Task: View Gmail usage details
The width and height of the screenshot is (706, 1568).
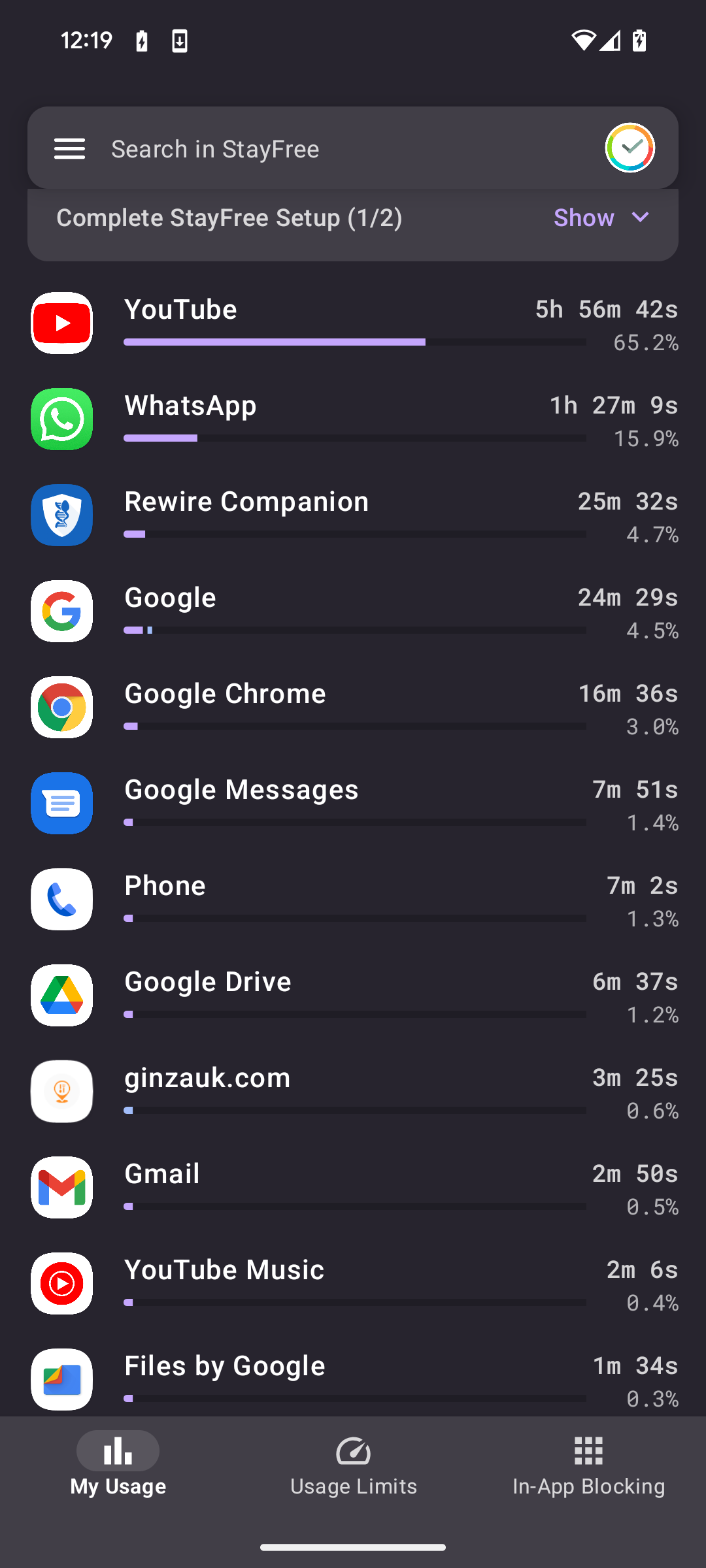Action: coord(353,1188)
